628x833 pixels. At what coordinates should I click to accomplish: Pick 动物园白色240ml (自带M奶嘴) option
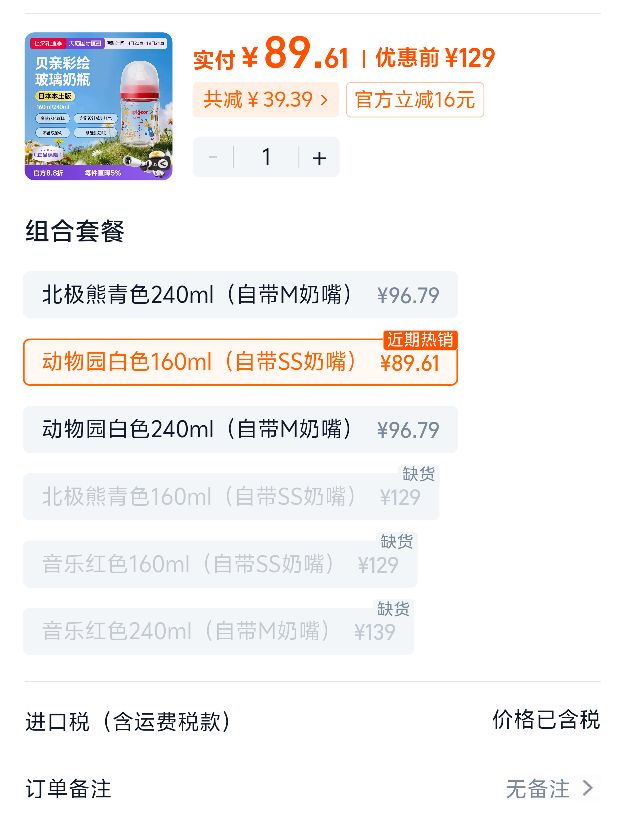click(240, 429)
